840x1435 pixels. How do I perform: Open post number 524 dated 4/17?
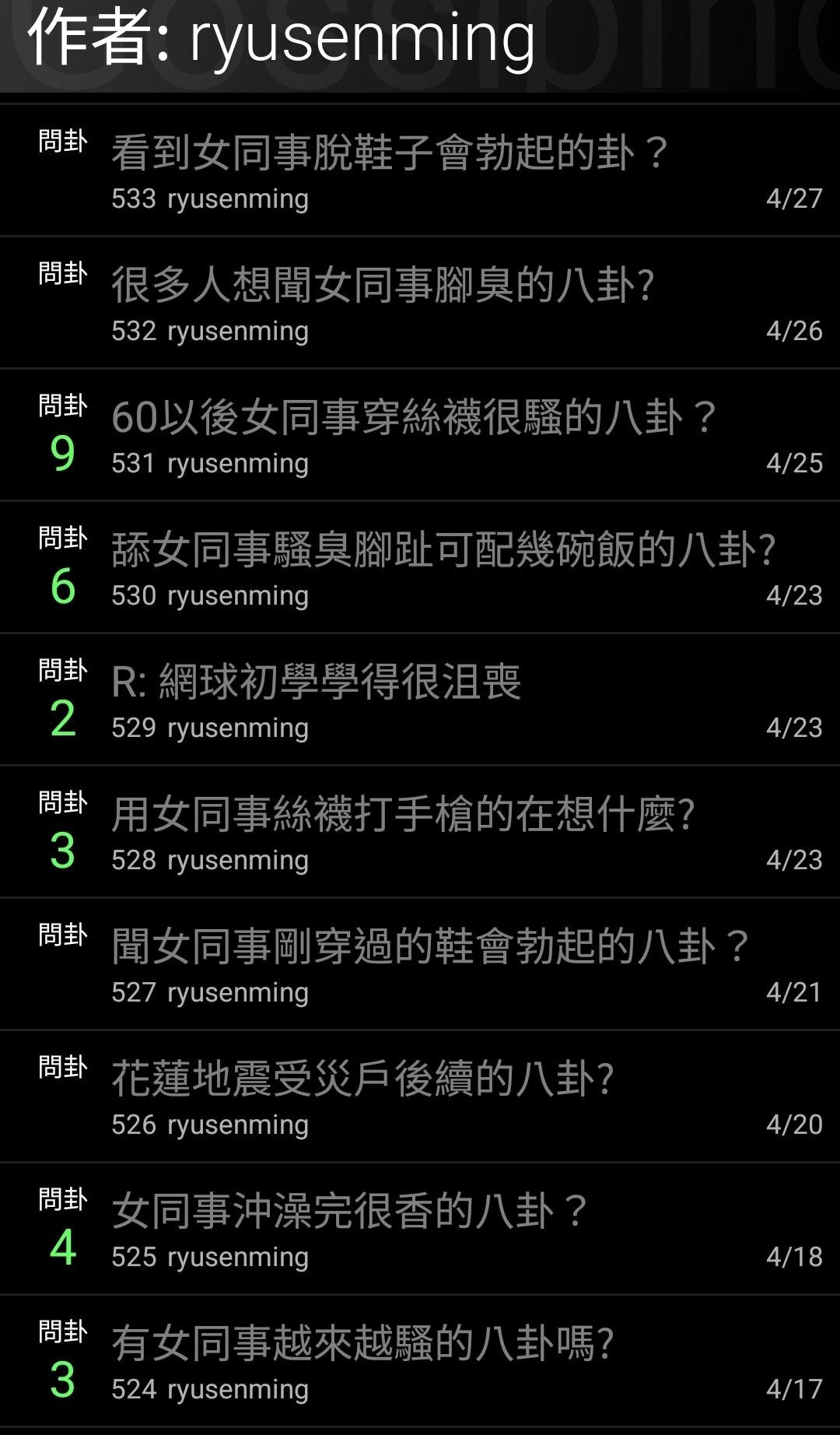pos(420,1361)
